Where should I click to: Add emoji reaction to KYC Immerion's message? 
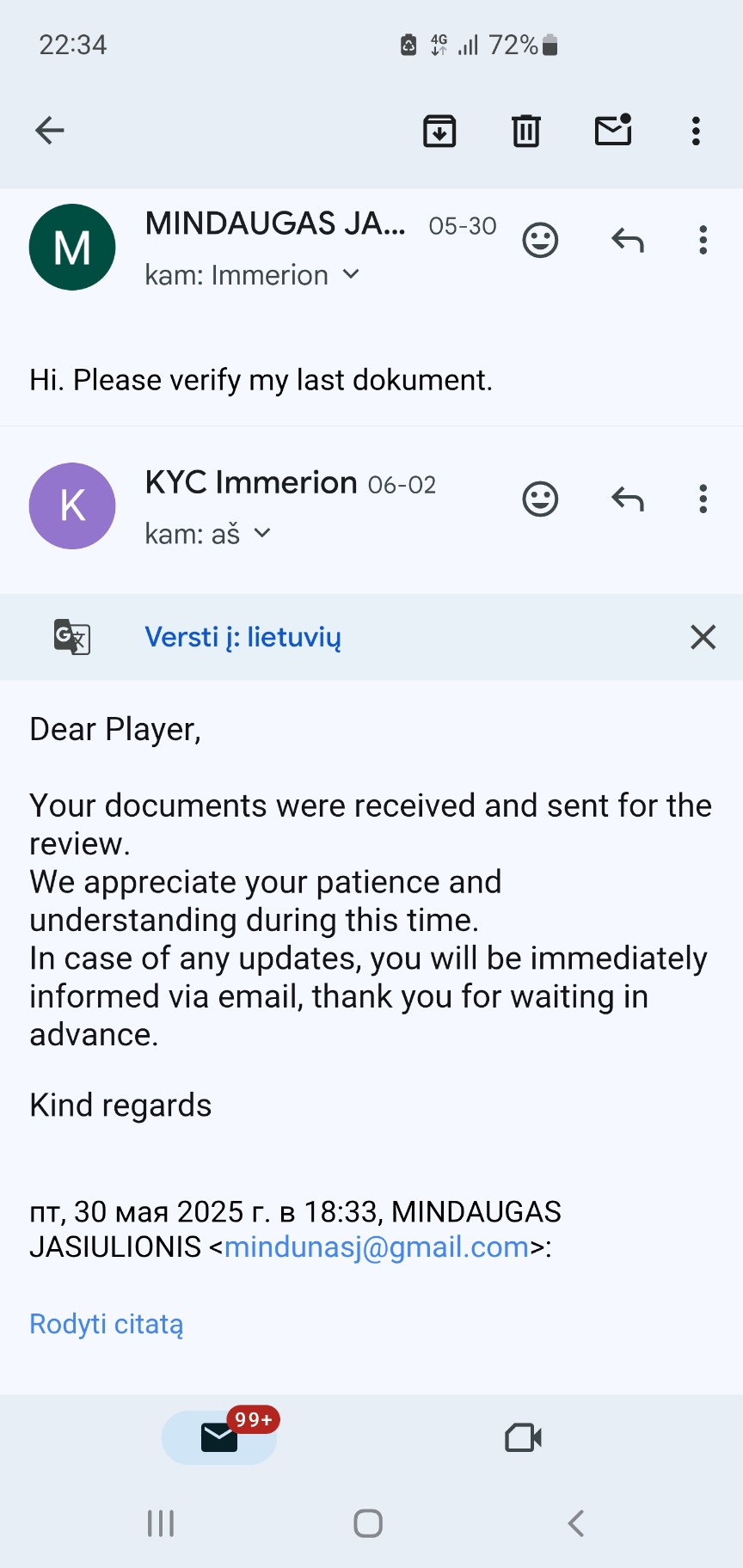coord(541,499)
